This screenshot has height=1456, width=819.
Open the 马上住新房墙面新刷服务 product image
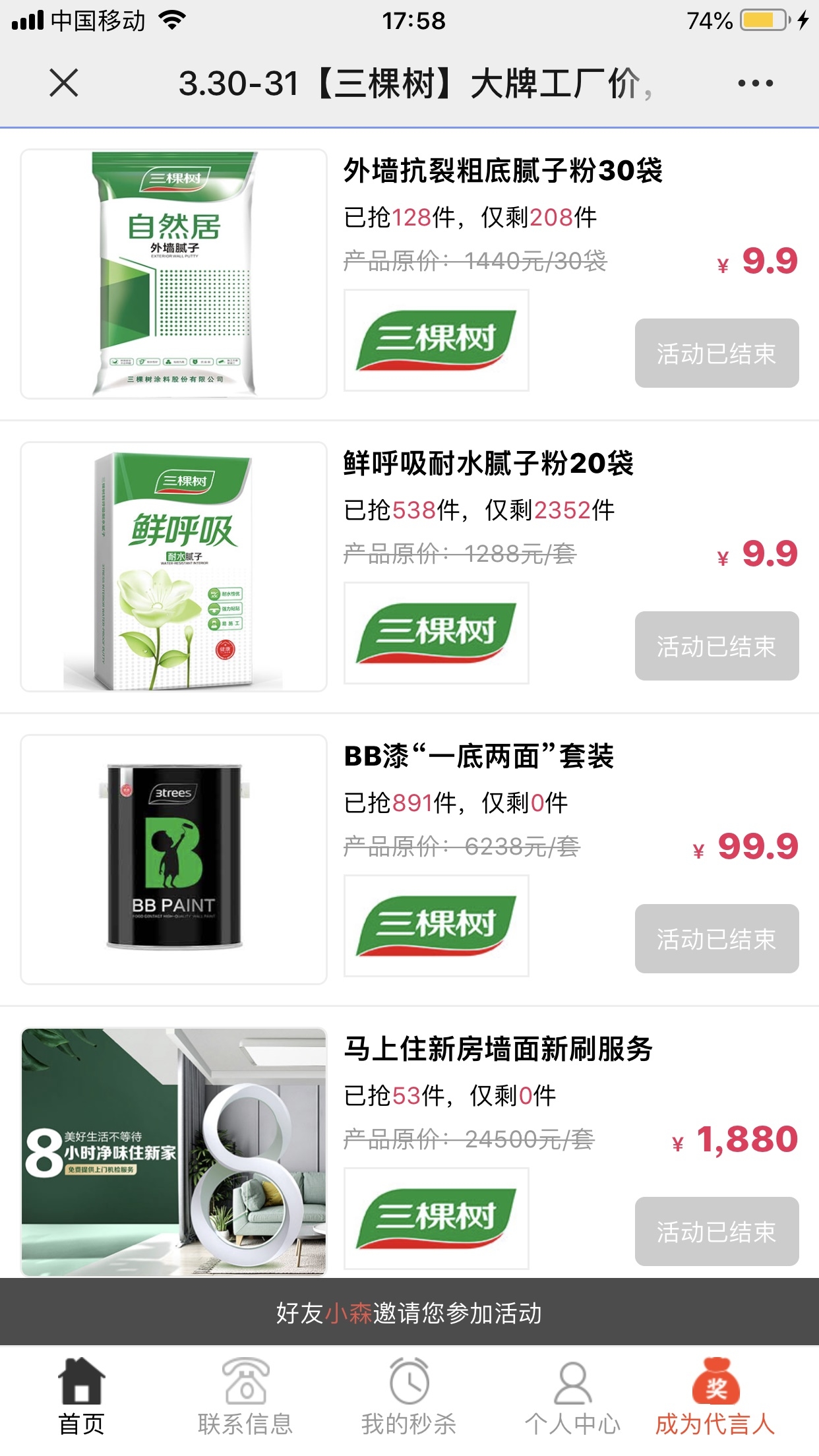[173, 1151]
